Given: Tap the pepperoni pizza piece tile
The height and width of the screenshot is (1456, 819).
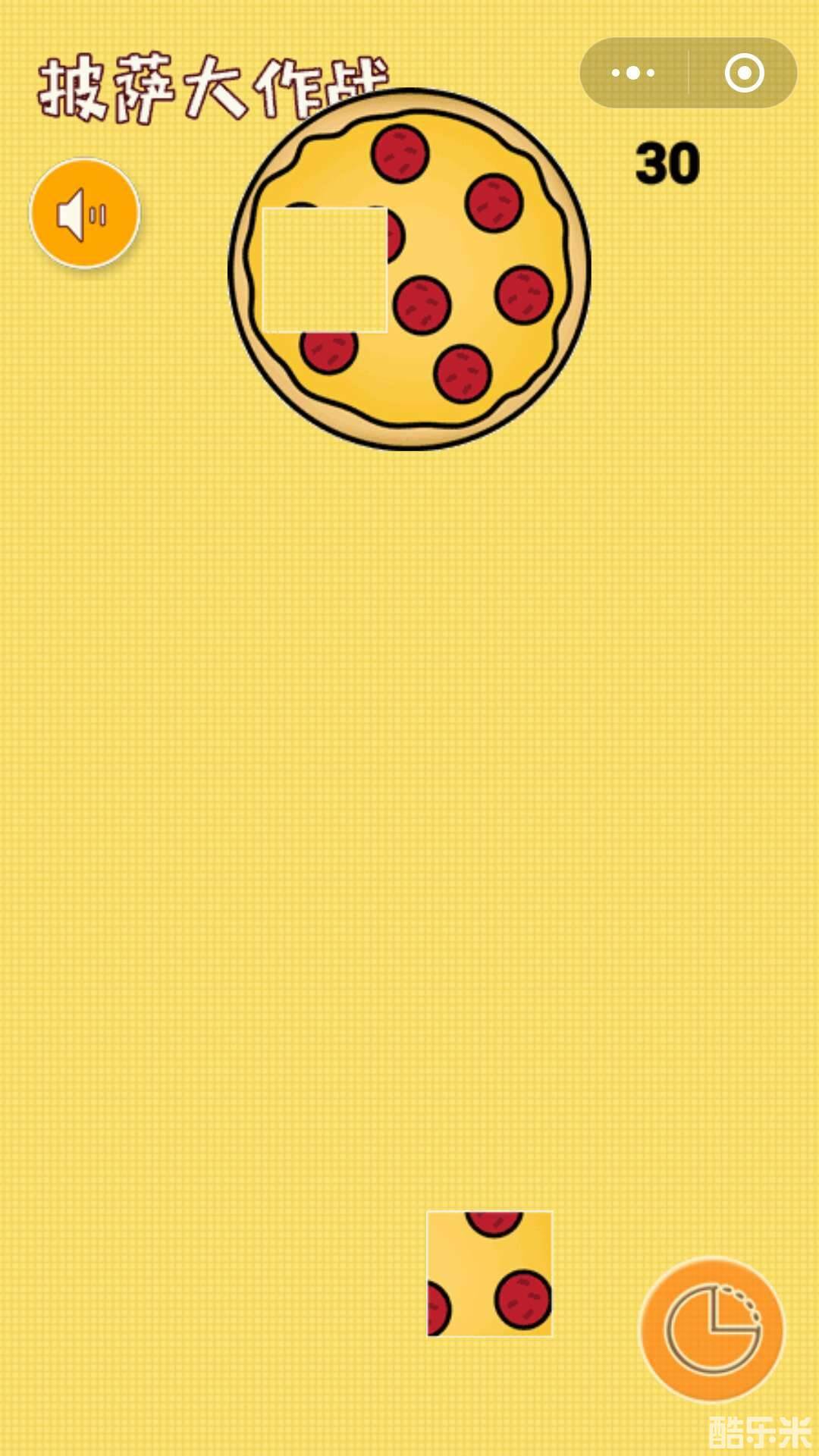Looking at the screenshot, I should tap(490, 1274).
